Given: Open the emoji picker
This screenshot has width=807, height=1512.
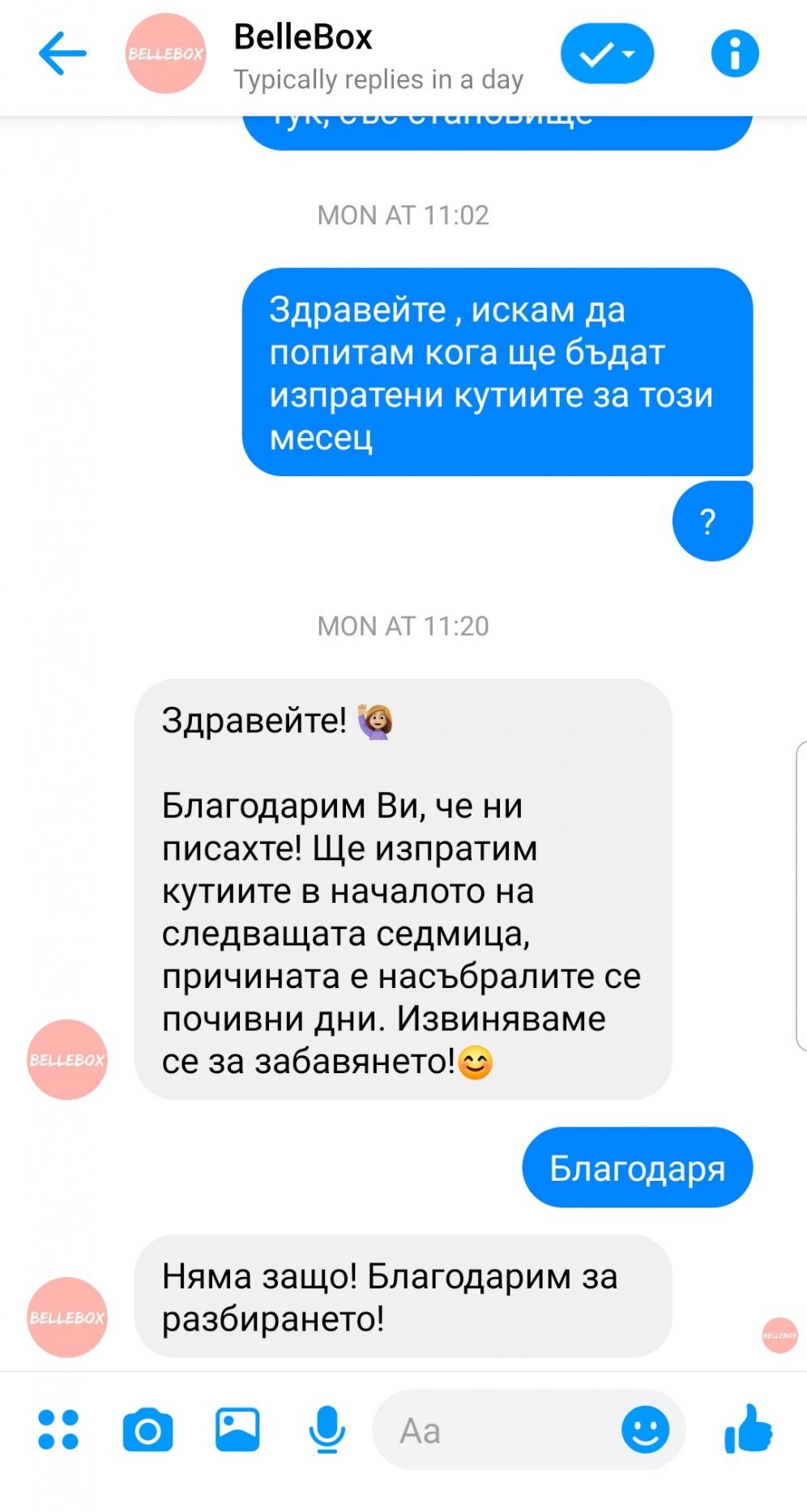Looking at the screenshot, I should pos(645,1429).
